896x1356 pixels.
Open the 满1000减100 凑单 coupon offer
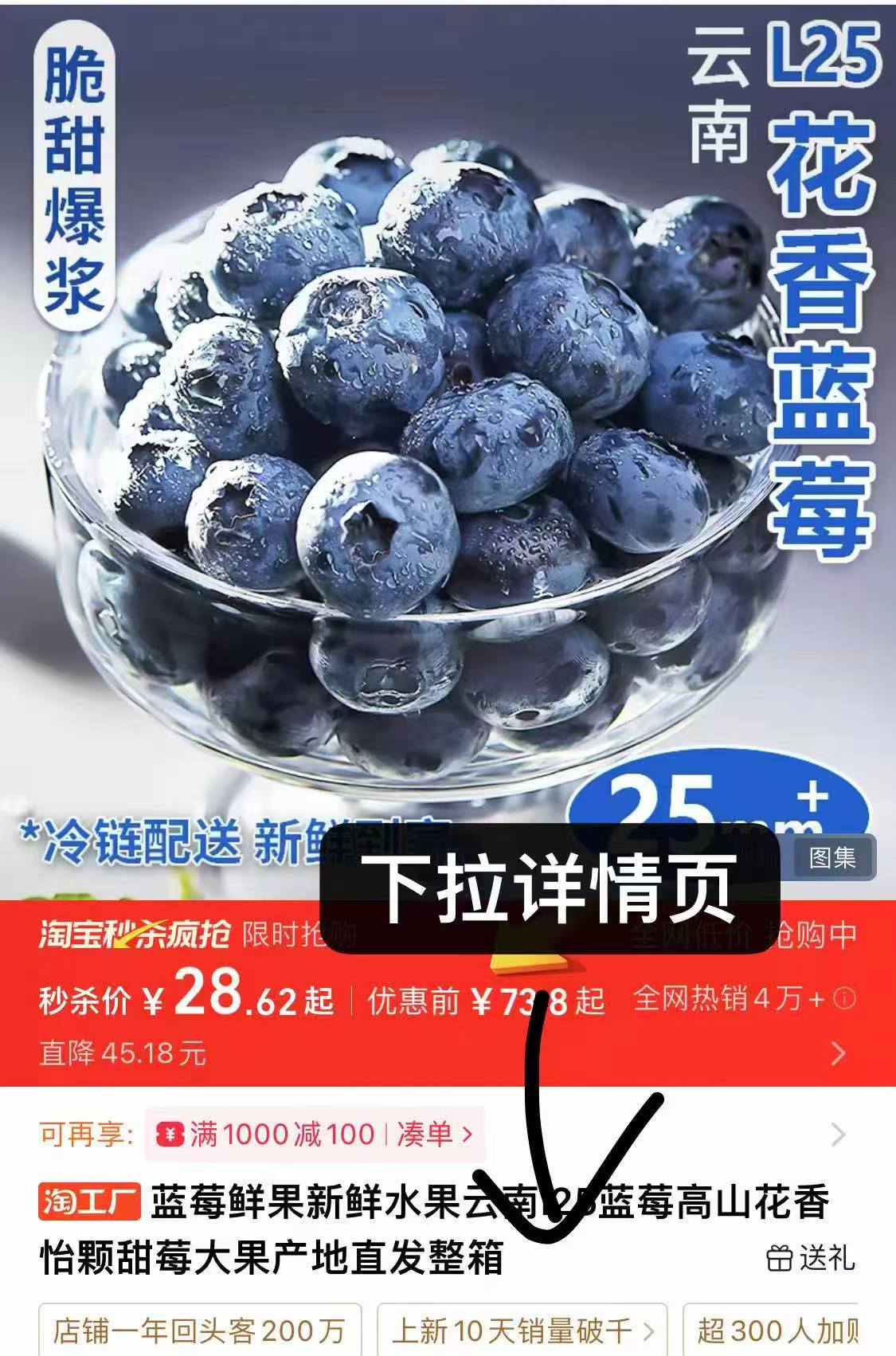315,1134
